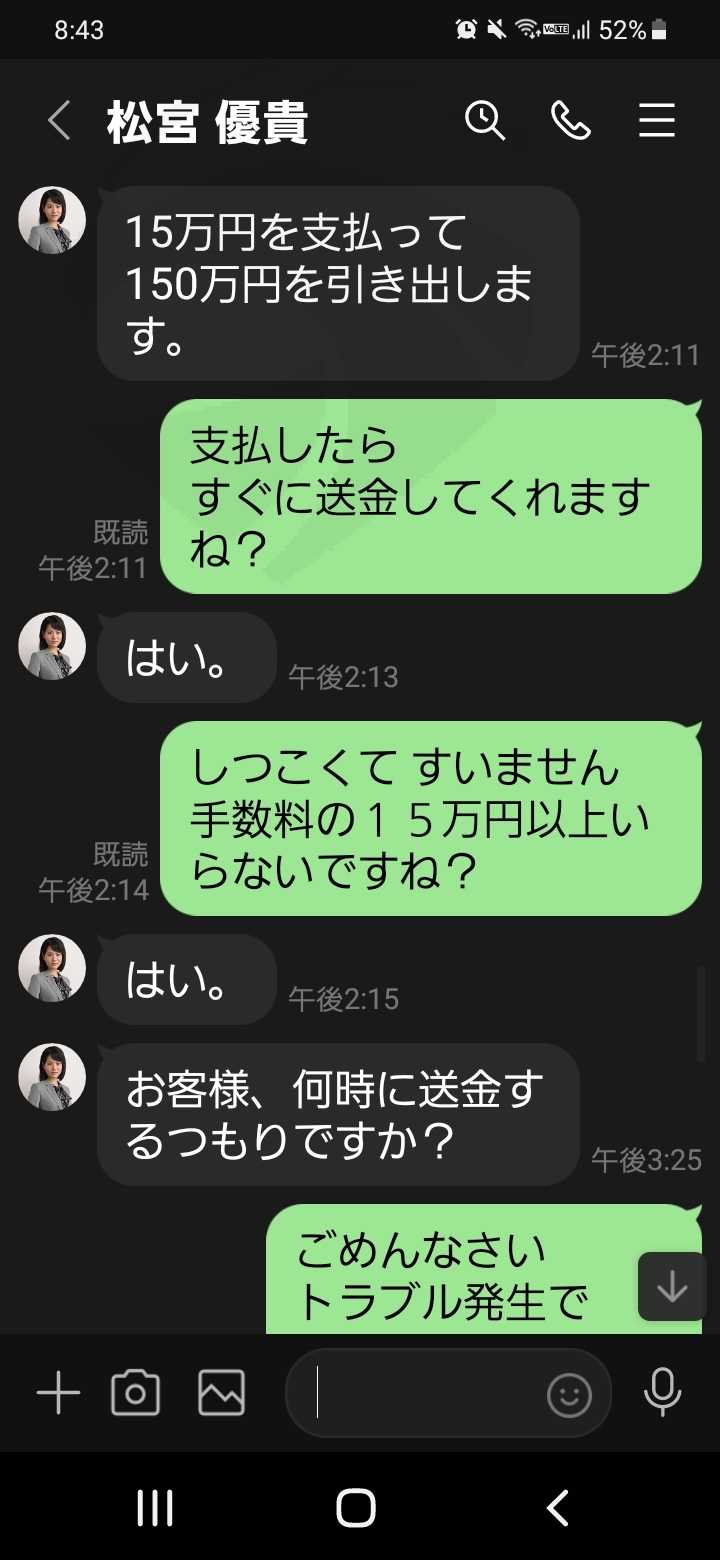
Task: Record a voice message with the microphone
Action: point(662,1392)
